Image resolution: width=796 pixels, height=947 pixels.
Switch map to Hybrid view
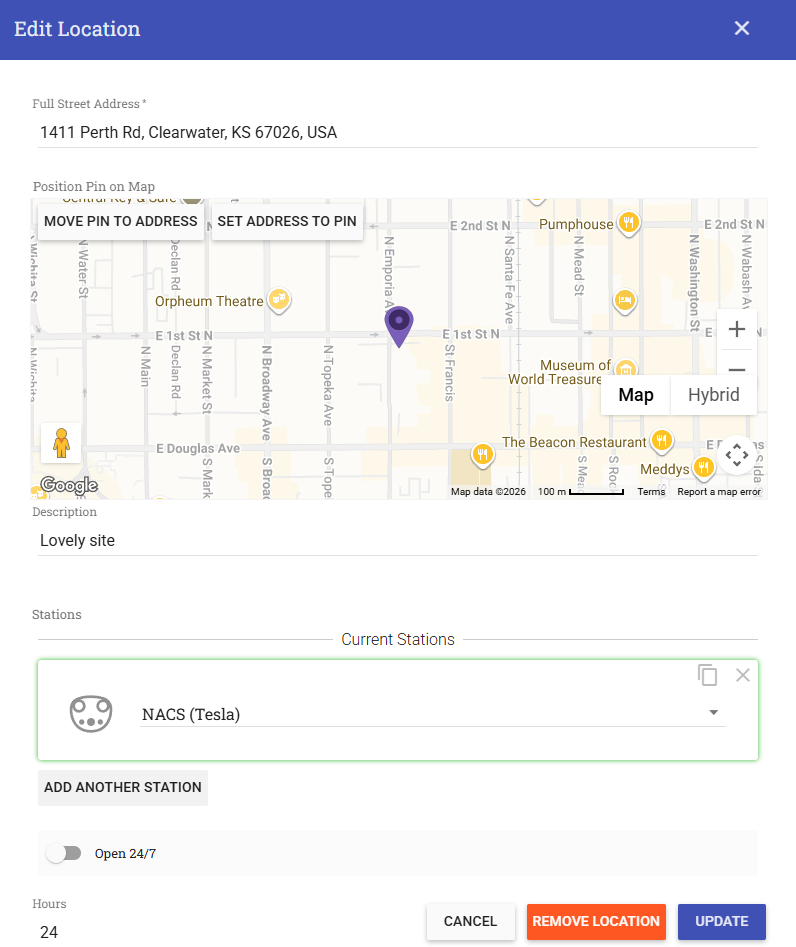(x=713, y=395)
